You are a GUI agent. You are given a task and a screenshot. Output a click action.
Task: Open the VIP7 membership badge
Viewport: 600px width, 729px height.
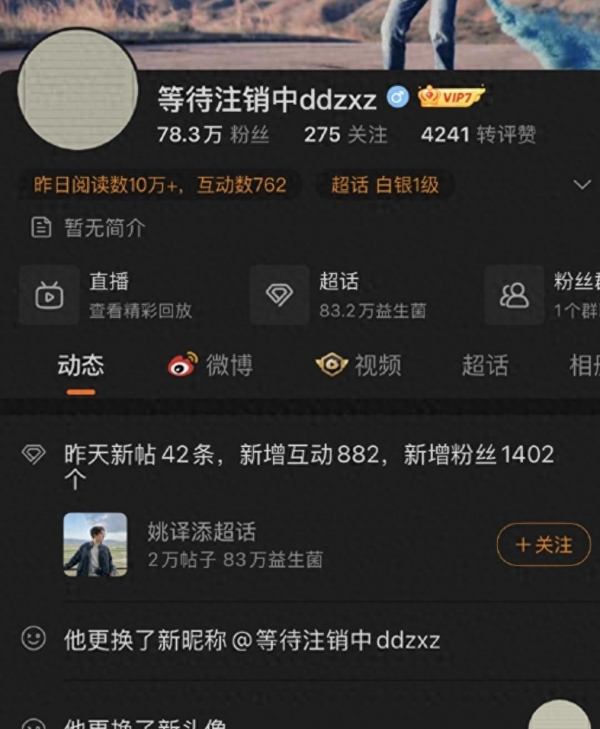pyautogui.click(x=450, y=97)
